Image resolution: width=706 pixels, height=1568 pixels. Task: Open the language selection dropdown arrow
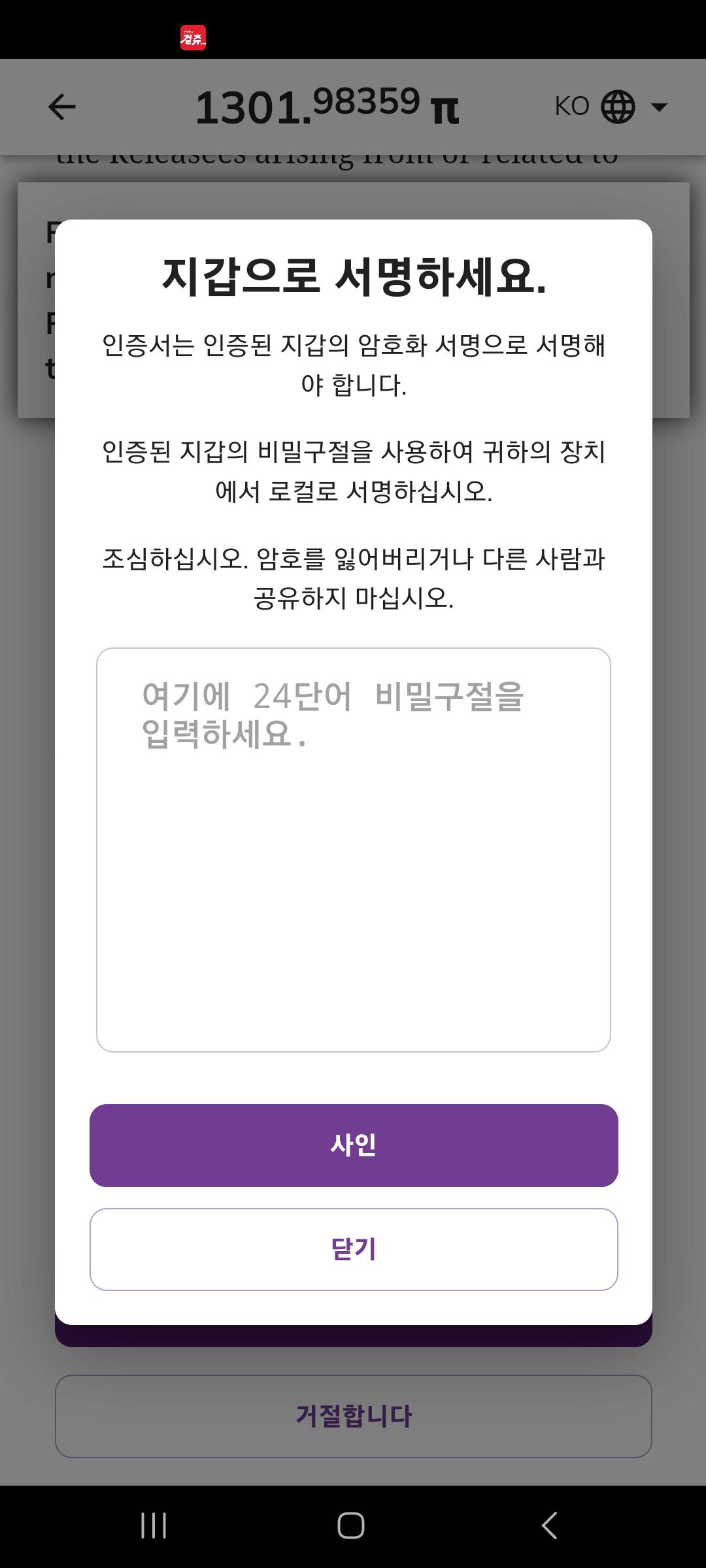click(658, 106)
